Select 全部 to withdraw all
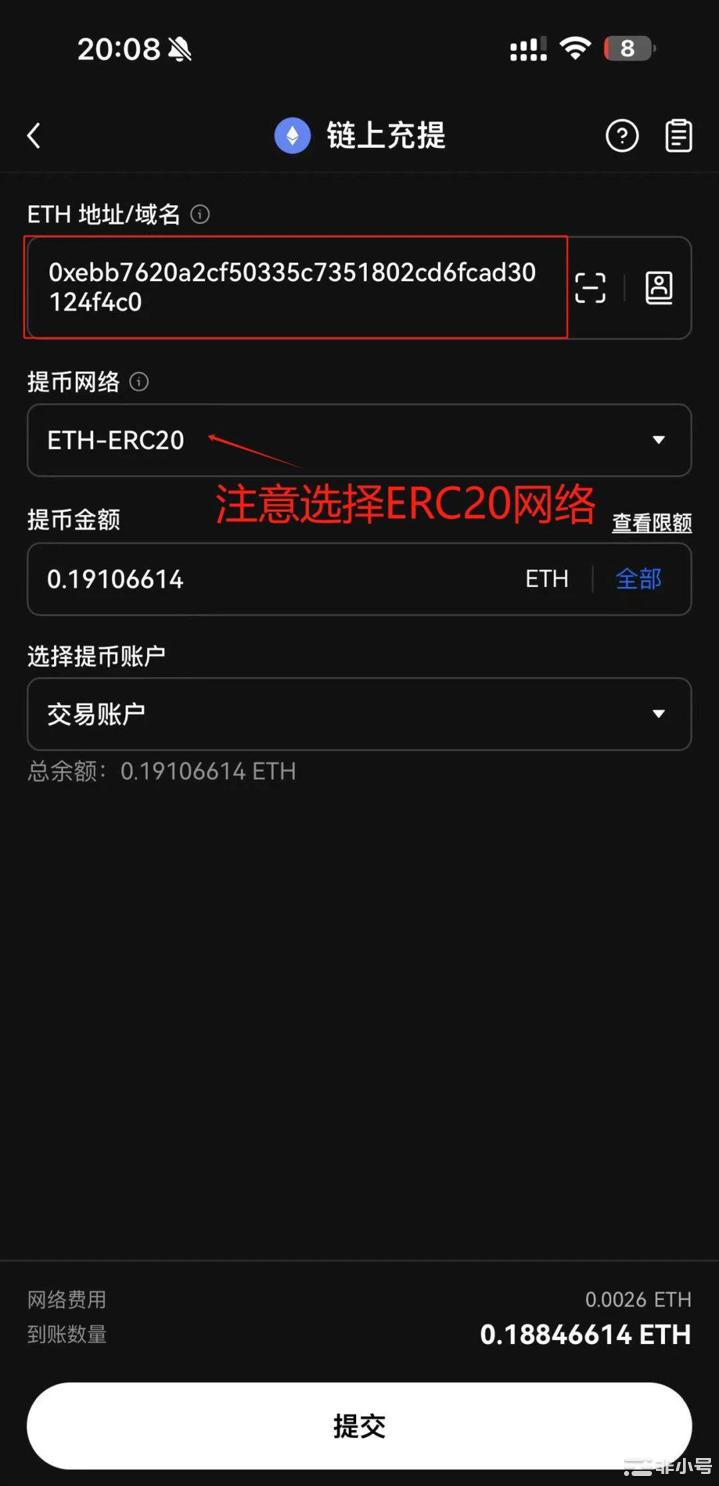719x1486 pixels. [x=638, y=579]
